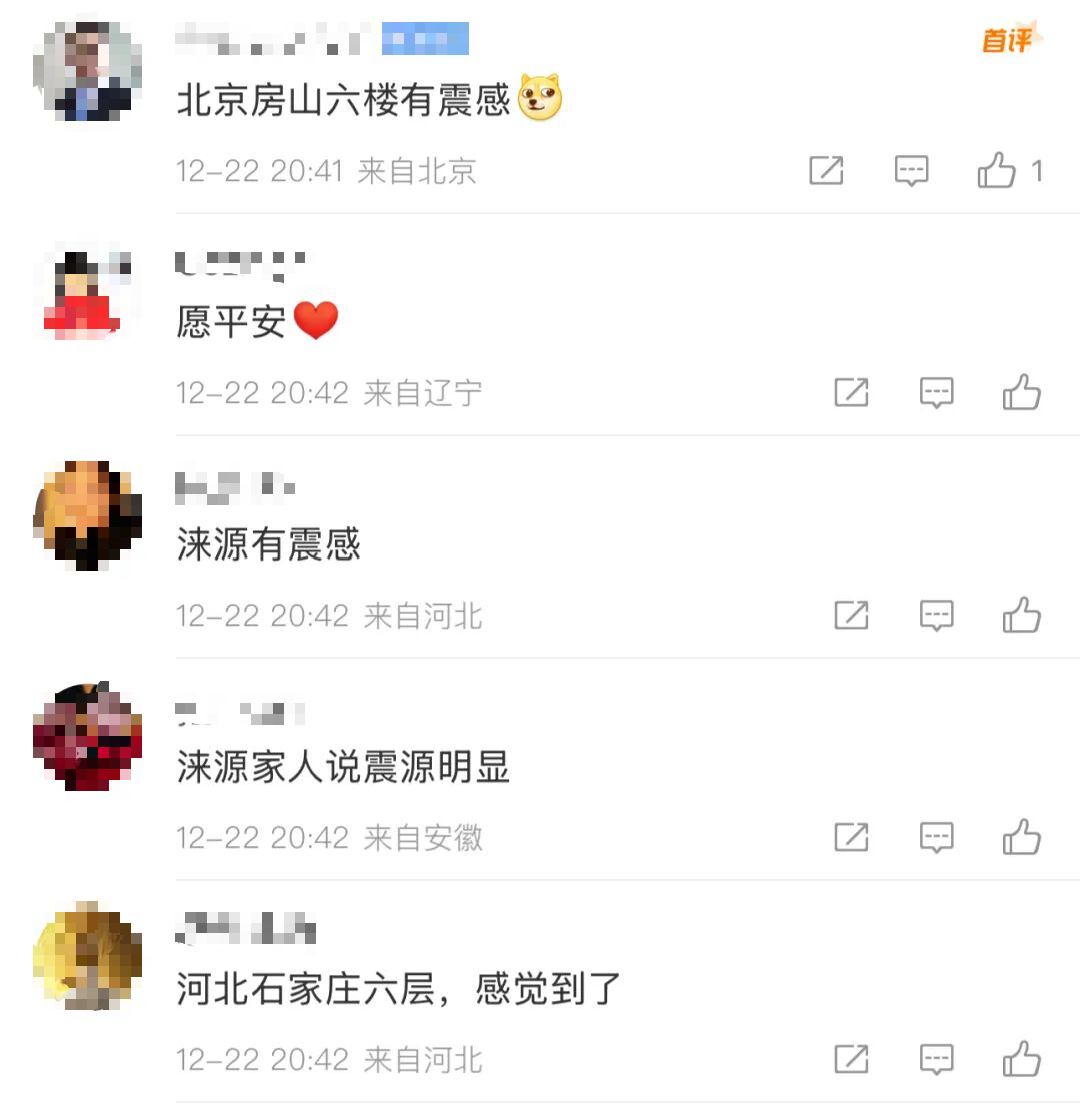Repost the comment 涞源家人说震源明显
The width and height of the screenshot is (1080, 1108).
(851, 837)
